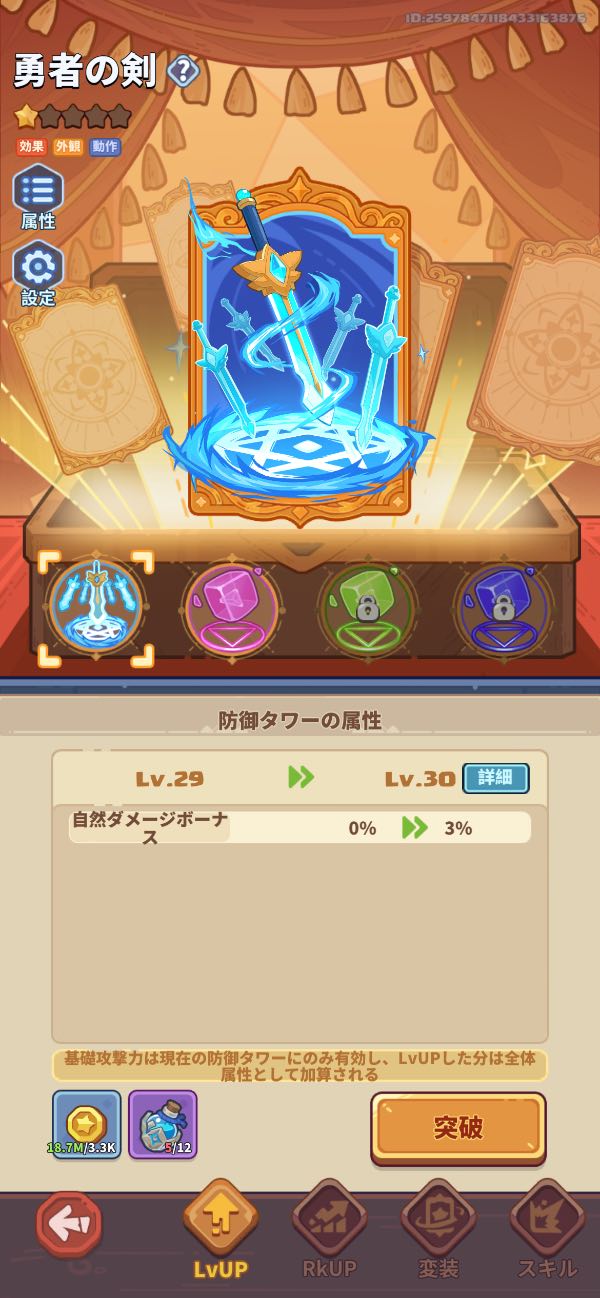Select the blue sword skin thumbnail
Viewport: 600px width, 1298px height.
click(96, 608)
